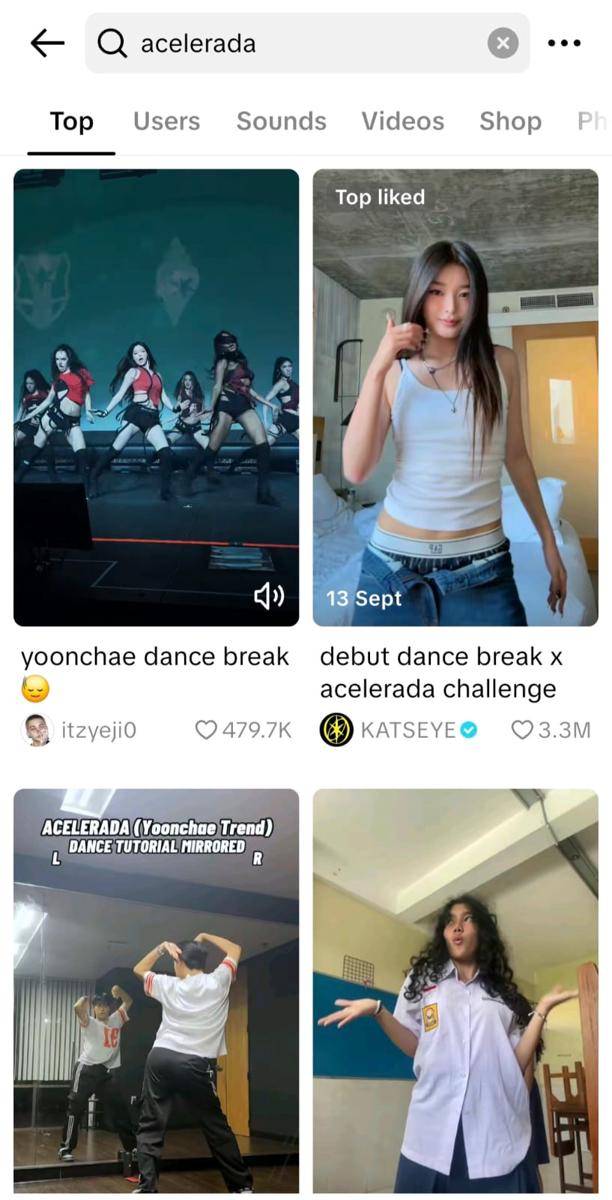Clear the search text

point(503,43)
